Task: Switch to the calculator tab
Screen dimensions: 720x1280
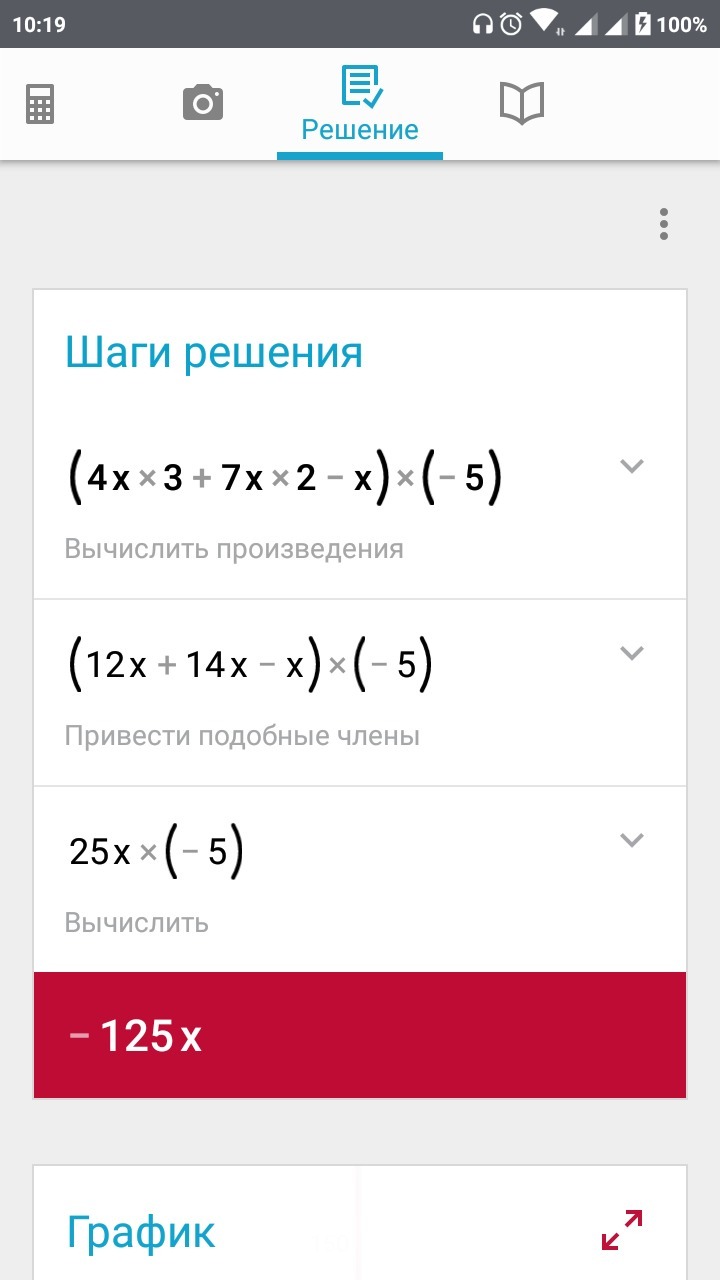Action: (40, 103)
